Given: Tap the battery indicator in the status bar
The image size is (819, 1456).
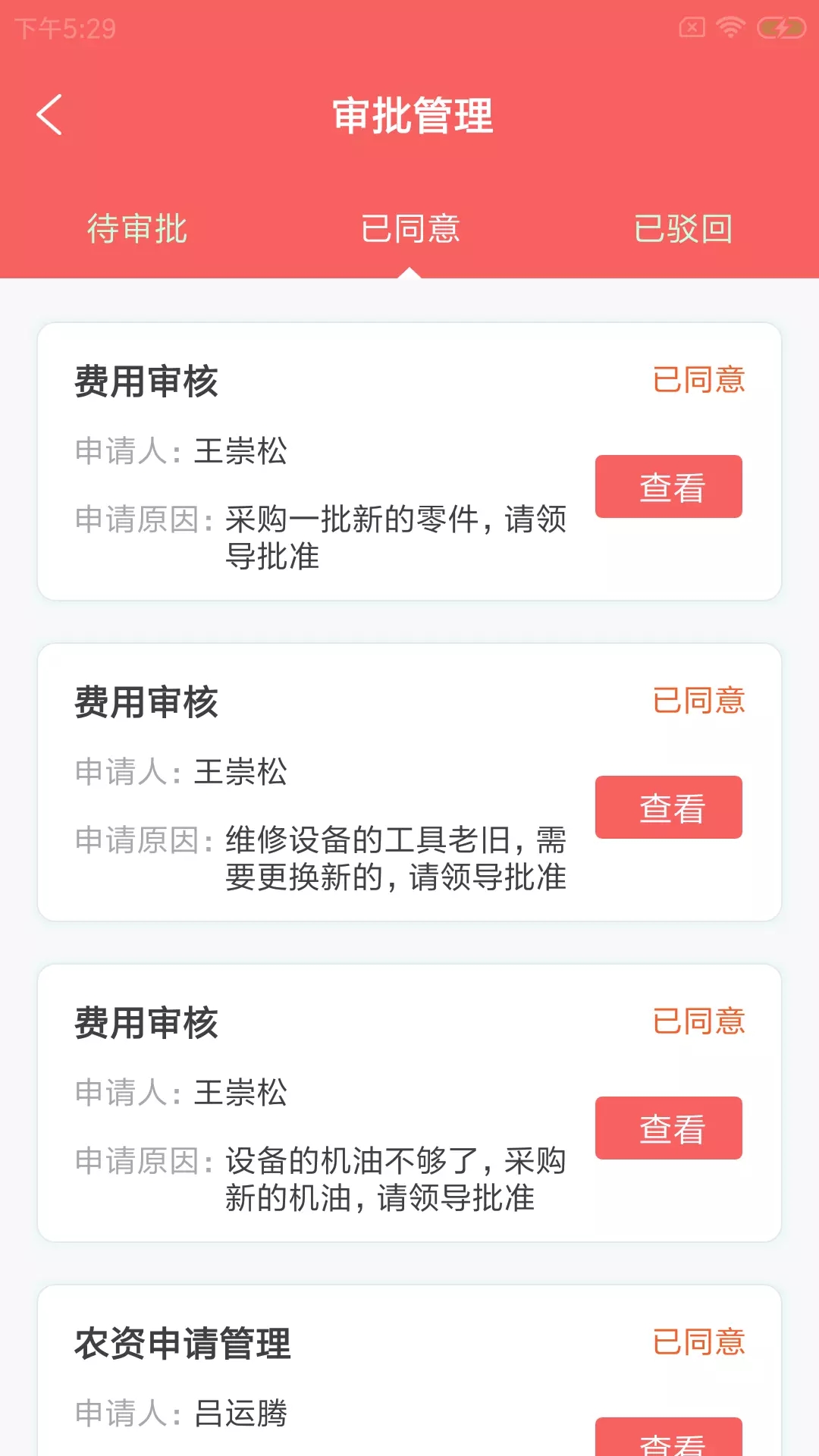Looking at the screenshot, I should pyautogui.click(x=782, y=25).
